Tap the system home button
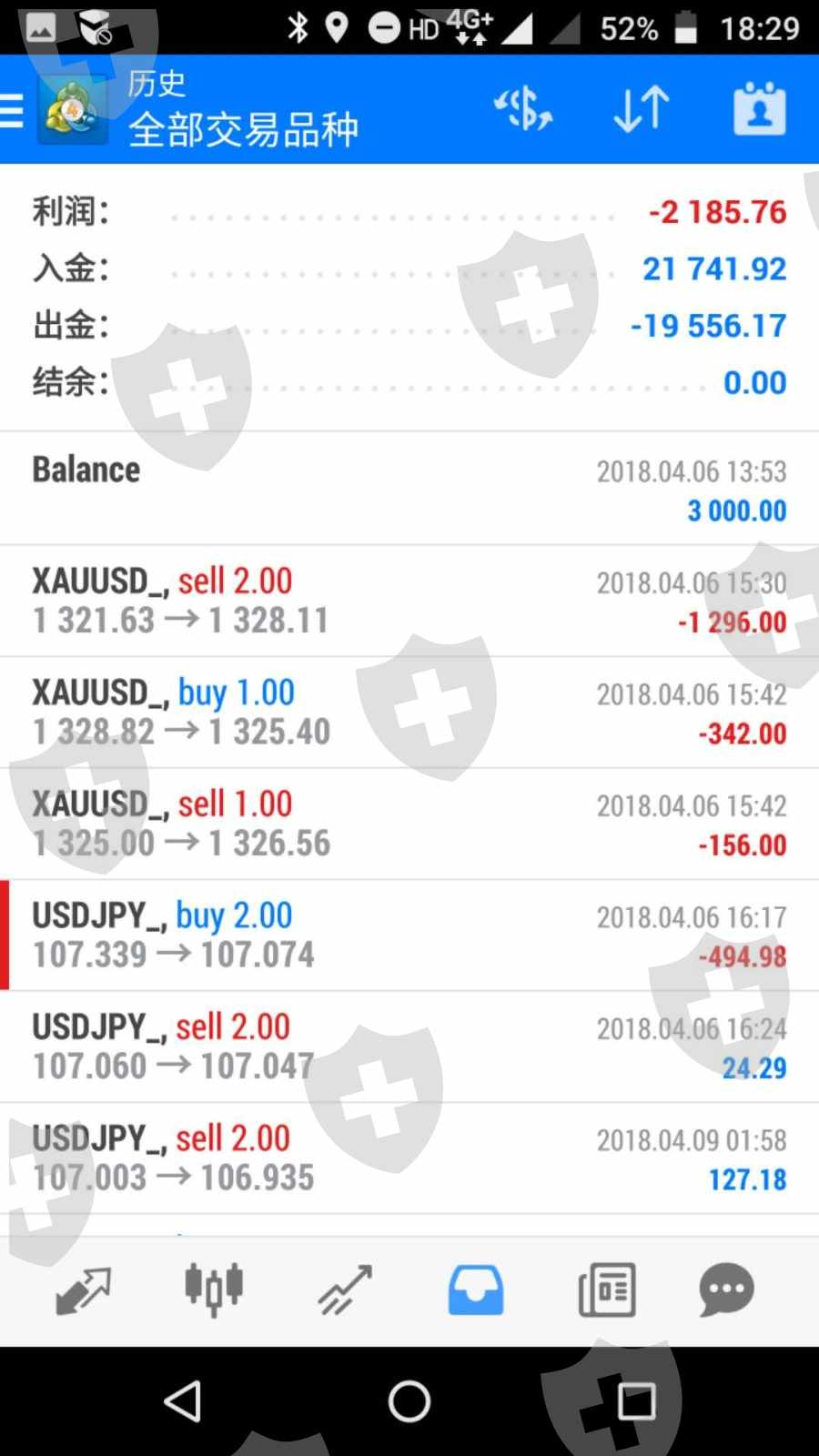819x1456 pixels. click(409, 1401)
